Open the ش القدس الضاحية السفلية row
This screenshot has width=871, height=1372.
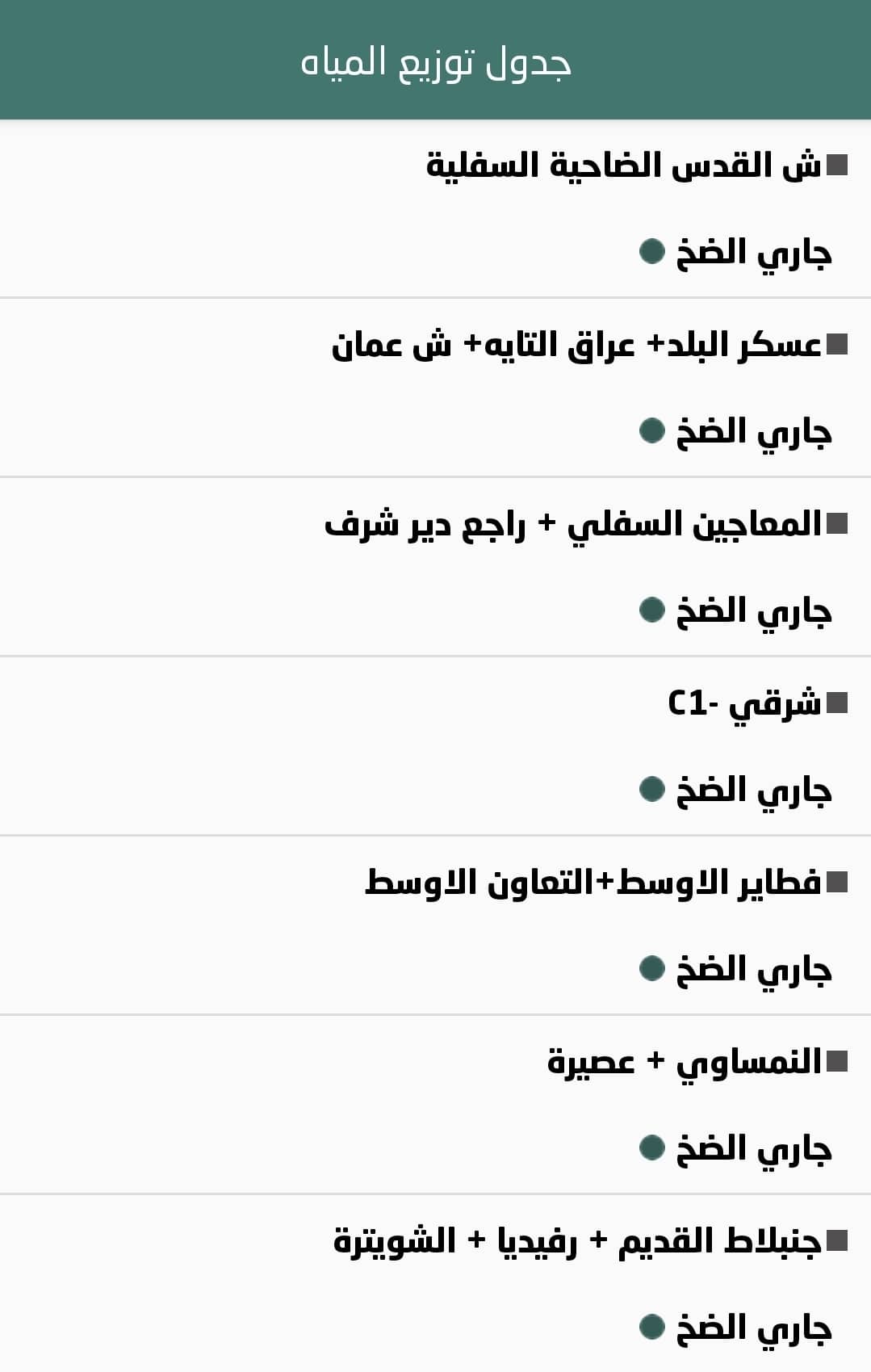623,166
